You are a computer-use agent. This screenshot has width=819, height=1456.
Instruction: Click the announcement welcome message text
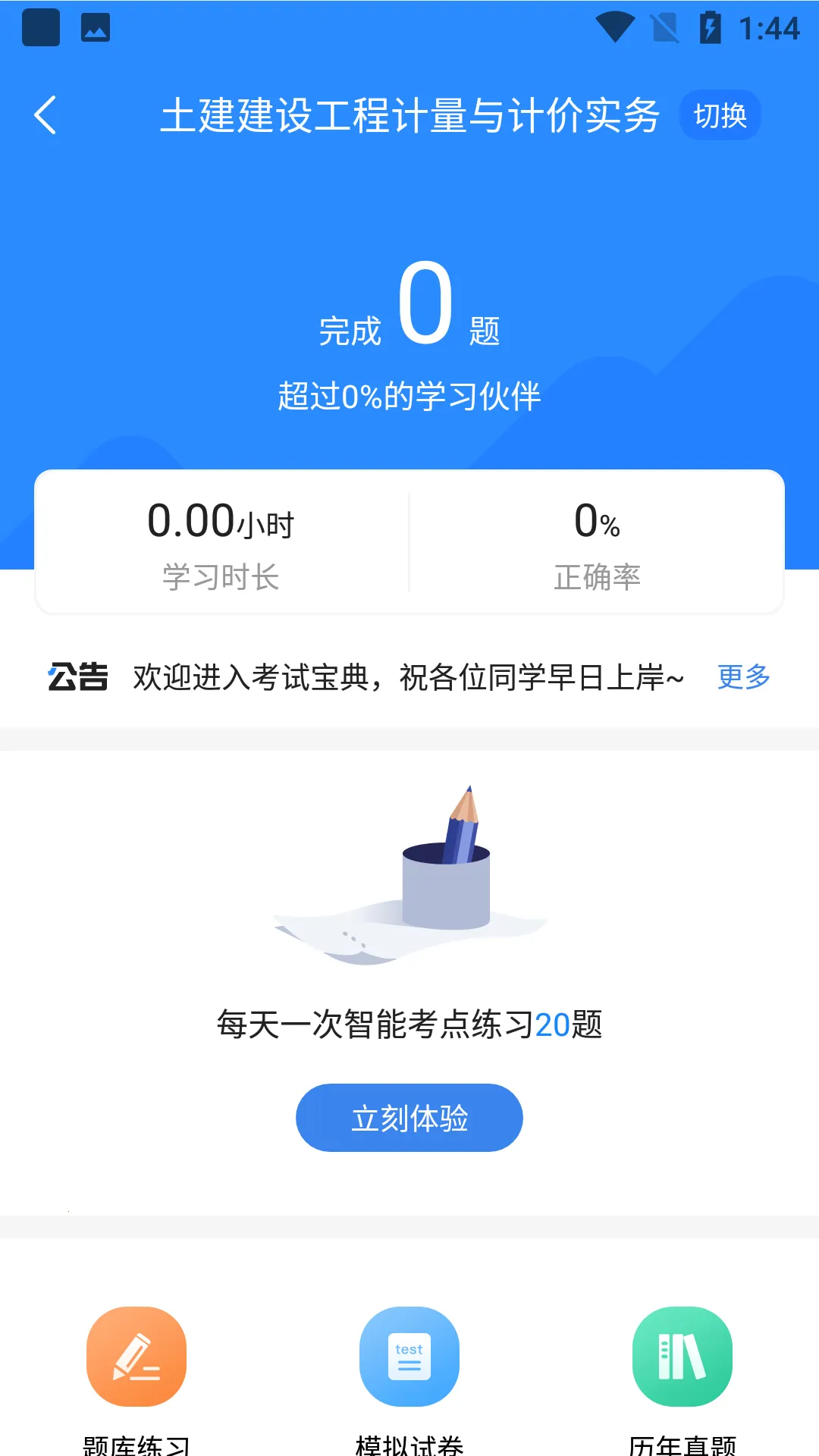click(x=409, y=677)
